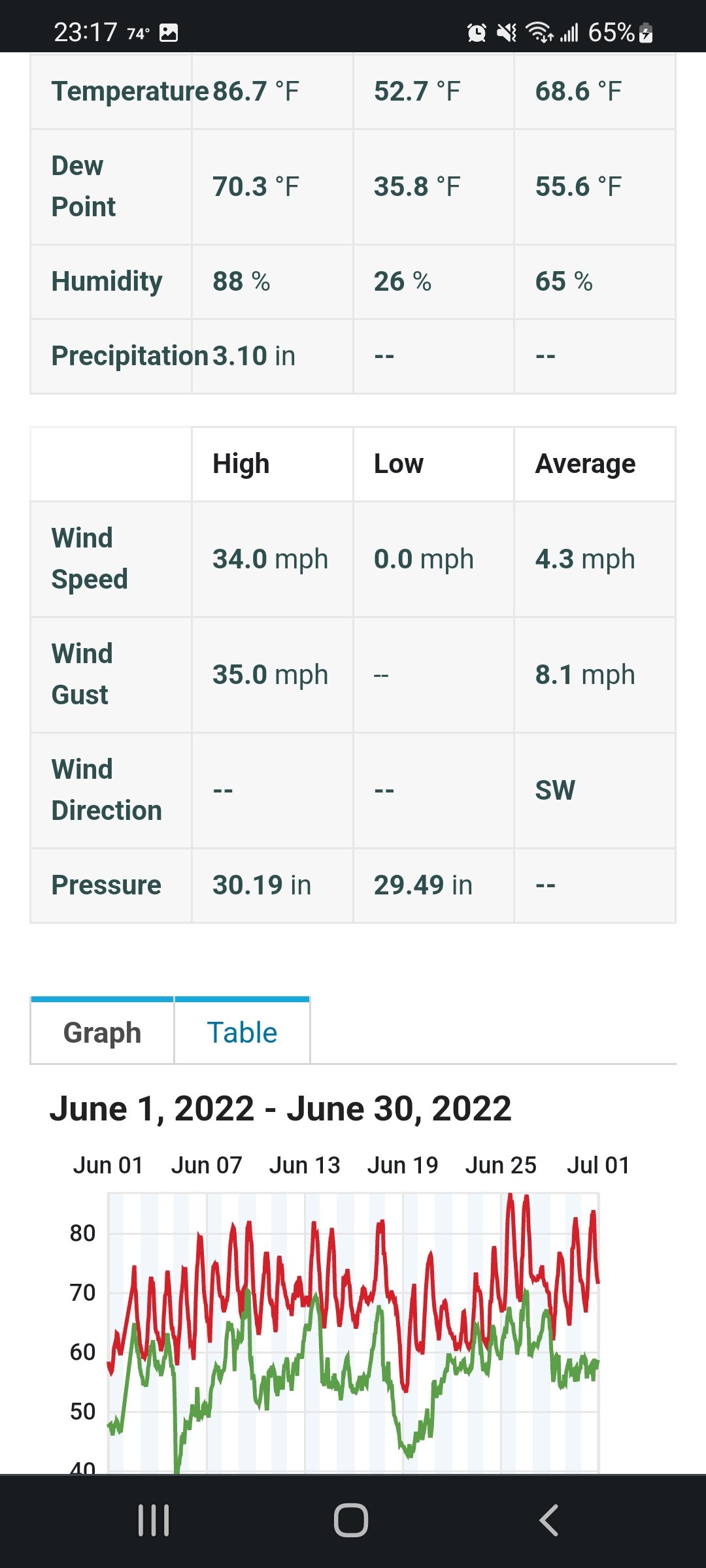706x1568 pixels.
Task: Open recent apps from the navigation bar
Action: (x=154, y=1520)
